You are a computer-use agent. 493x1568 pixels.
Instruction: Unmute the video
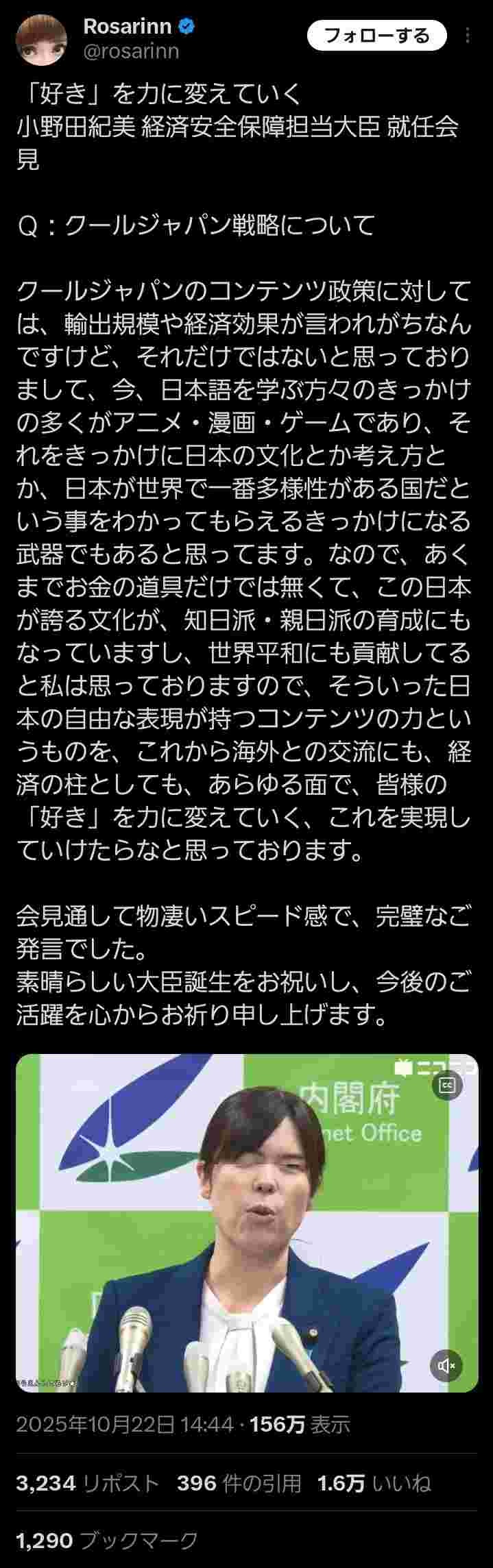(446, 1366)
